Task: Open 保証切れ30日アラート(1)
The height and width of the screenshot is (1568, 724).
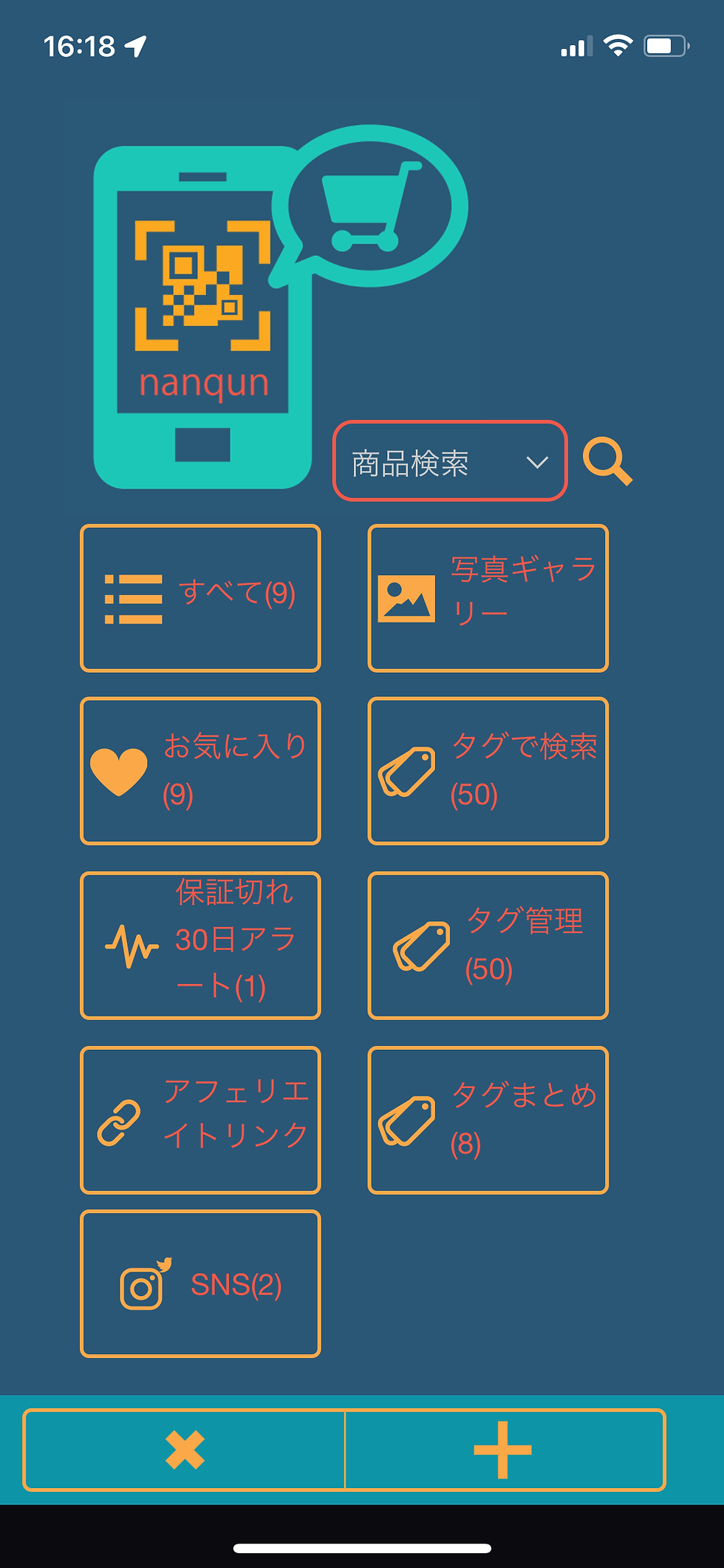Action: click(x=200, y=946)
